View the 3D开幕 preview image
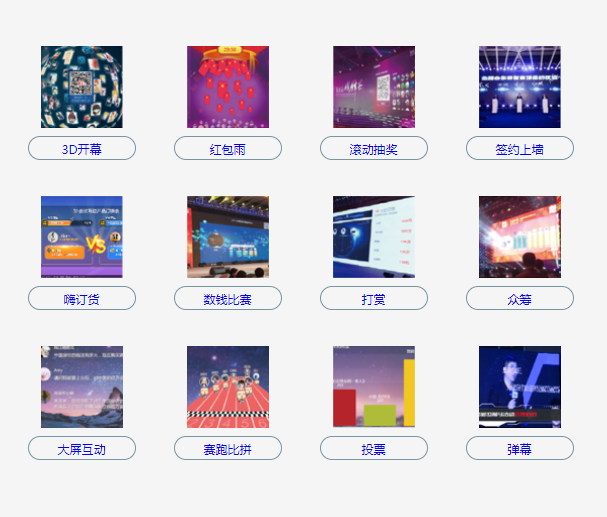Viewport: 607px width, 517px height. tap(82, 87)
